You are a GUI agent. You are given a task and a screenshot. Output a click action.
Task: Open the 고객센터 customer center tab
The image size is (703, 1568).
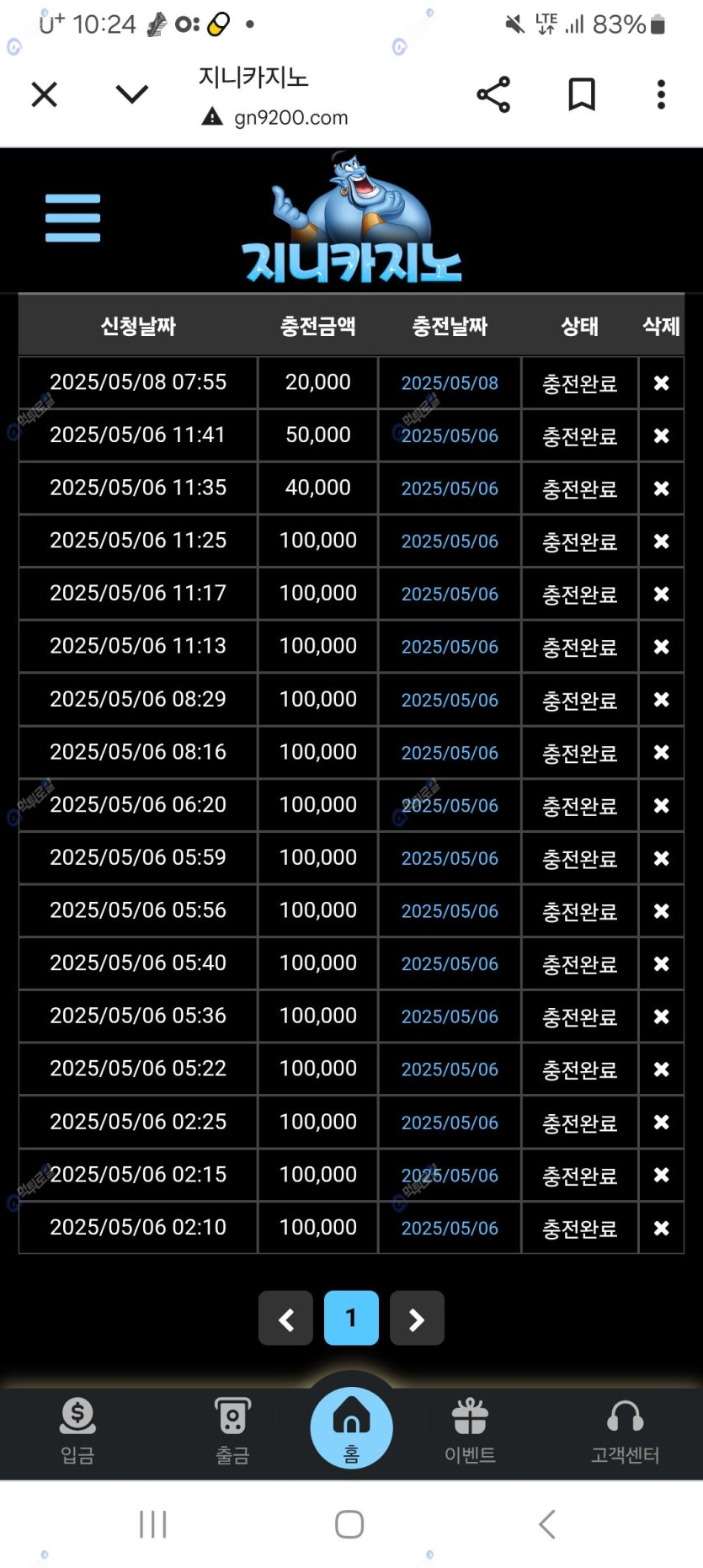pyautogui.click(x=625, y=1431)
